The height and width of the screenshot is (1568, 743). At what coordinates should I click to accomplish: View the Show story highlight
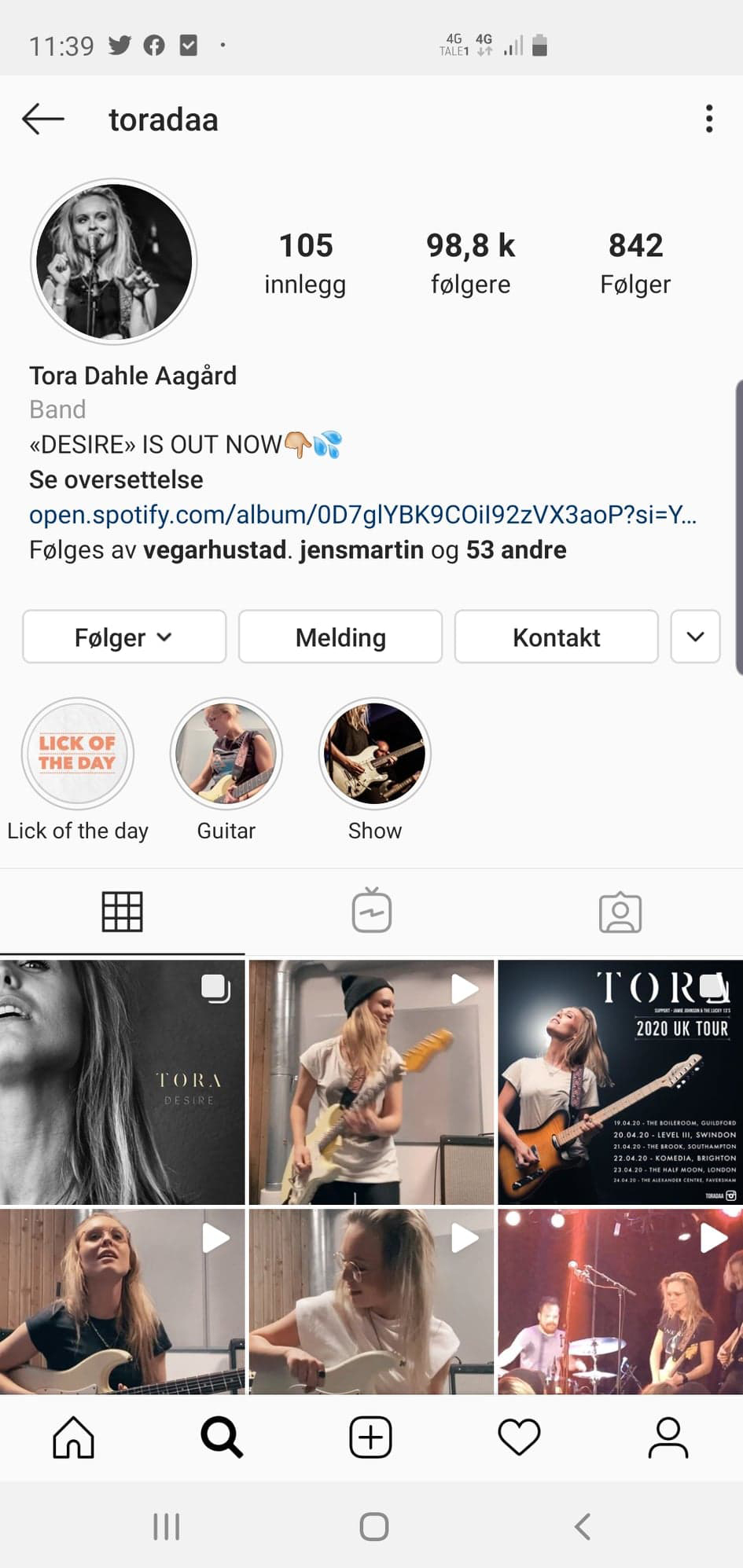pyautogui.click(x=375, y=754)
